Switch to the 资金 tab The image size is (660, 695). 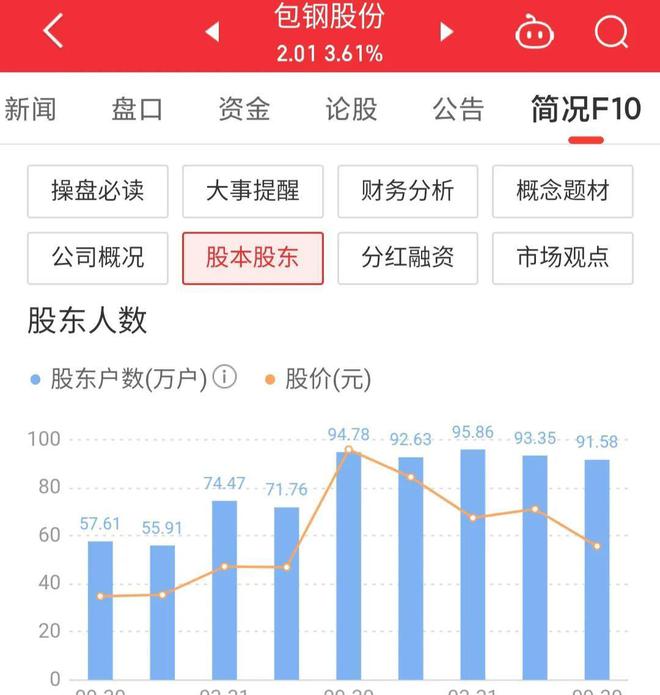(244, 109)
